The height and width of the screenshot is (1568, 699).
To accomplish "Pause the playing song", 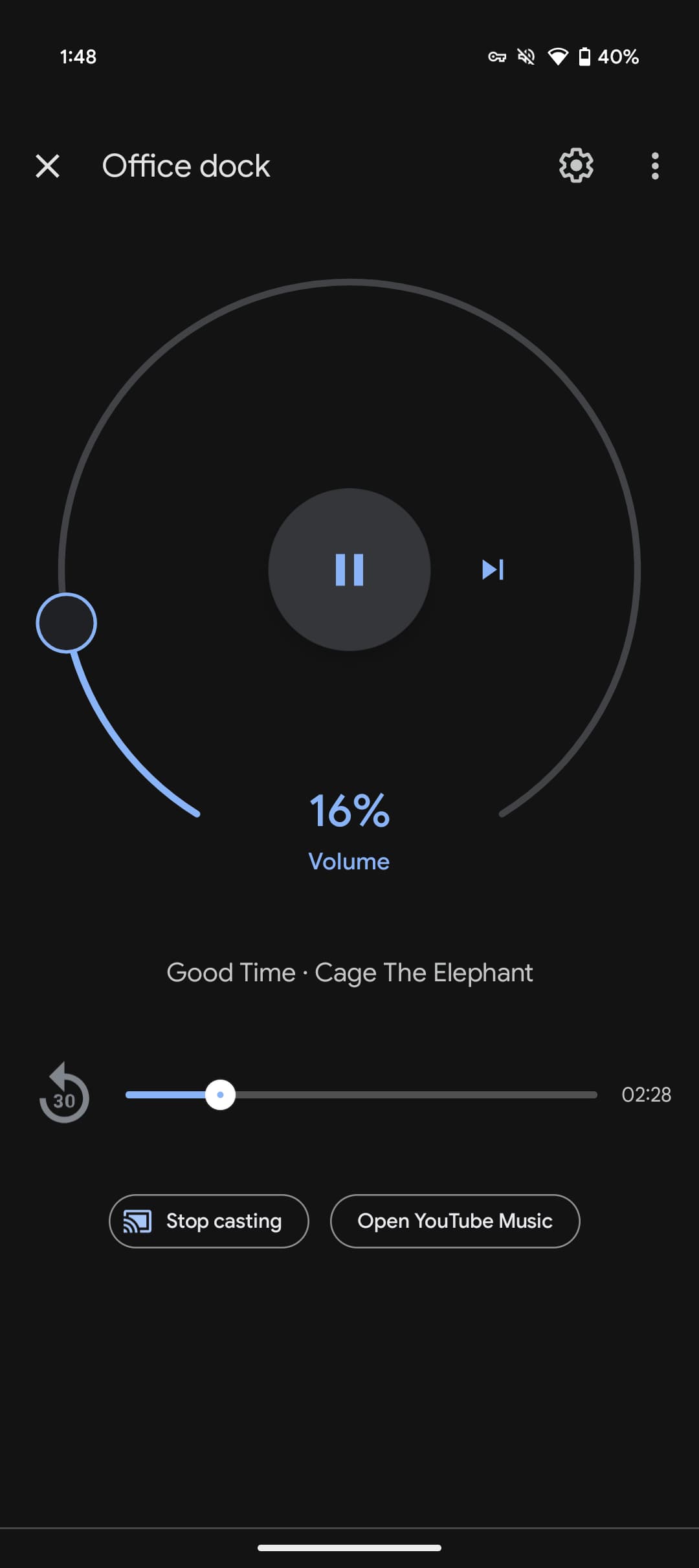I will (x=349, y=570).
